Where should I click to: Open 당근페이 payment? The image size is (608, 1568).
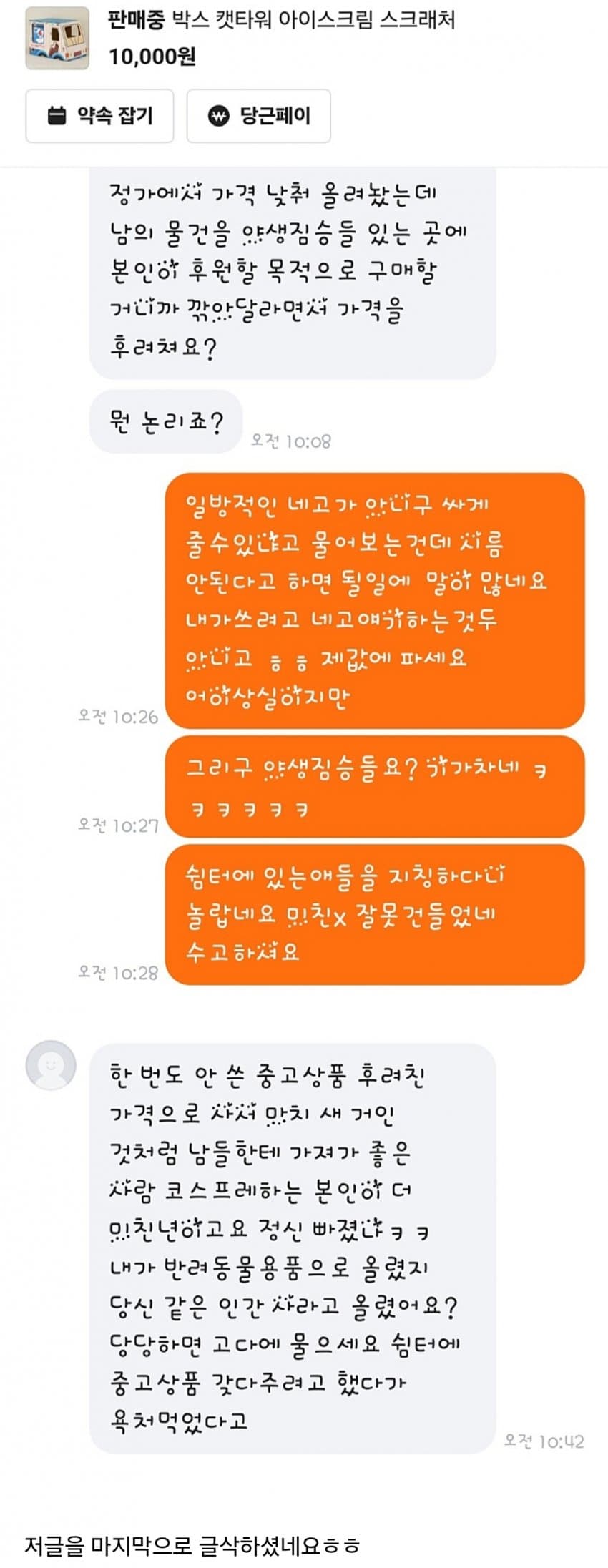pos(258,116)
